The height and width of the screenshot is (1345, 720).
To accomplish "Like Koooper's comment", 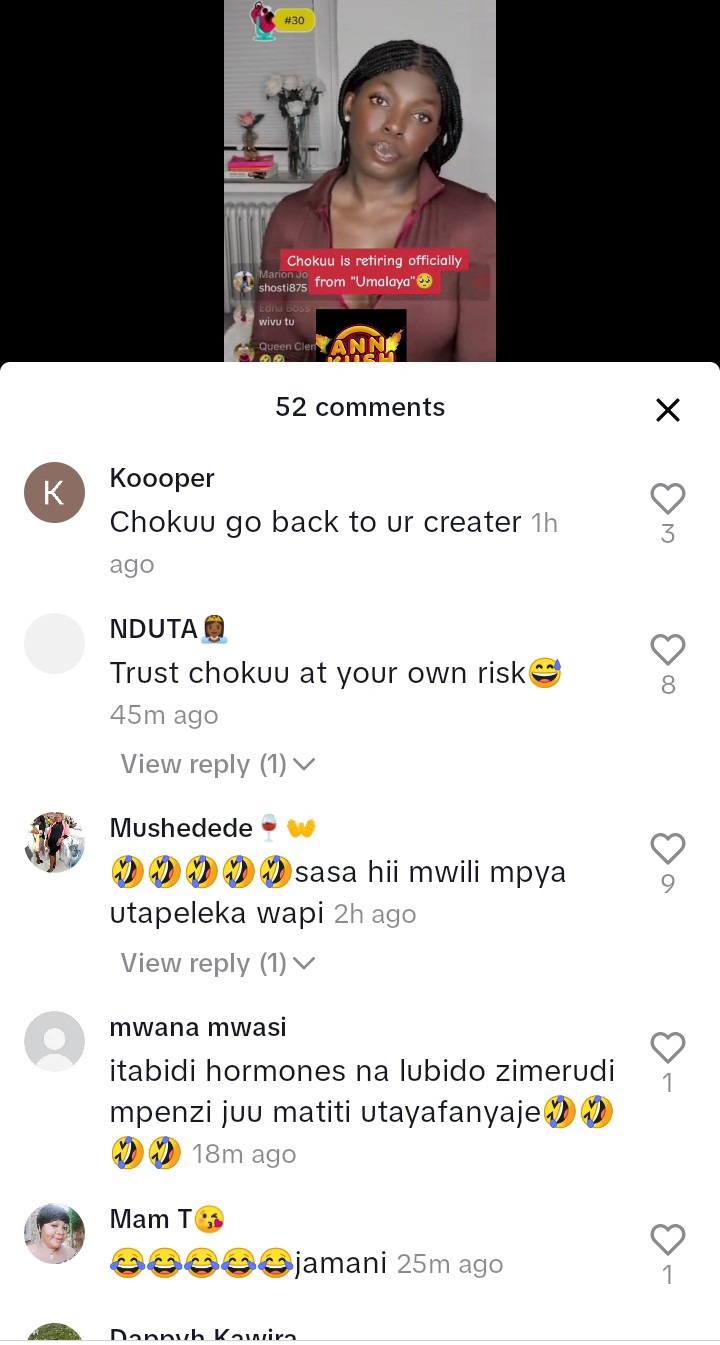I will coord(667,499).
